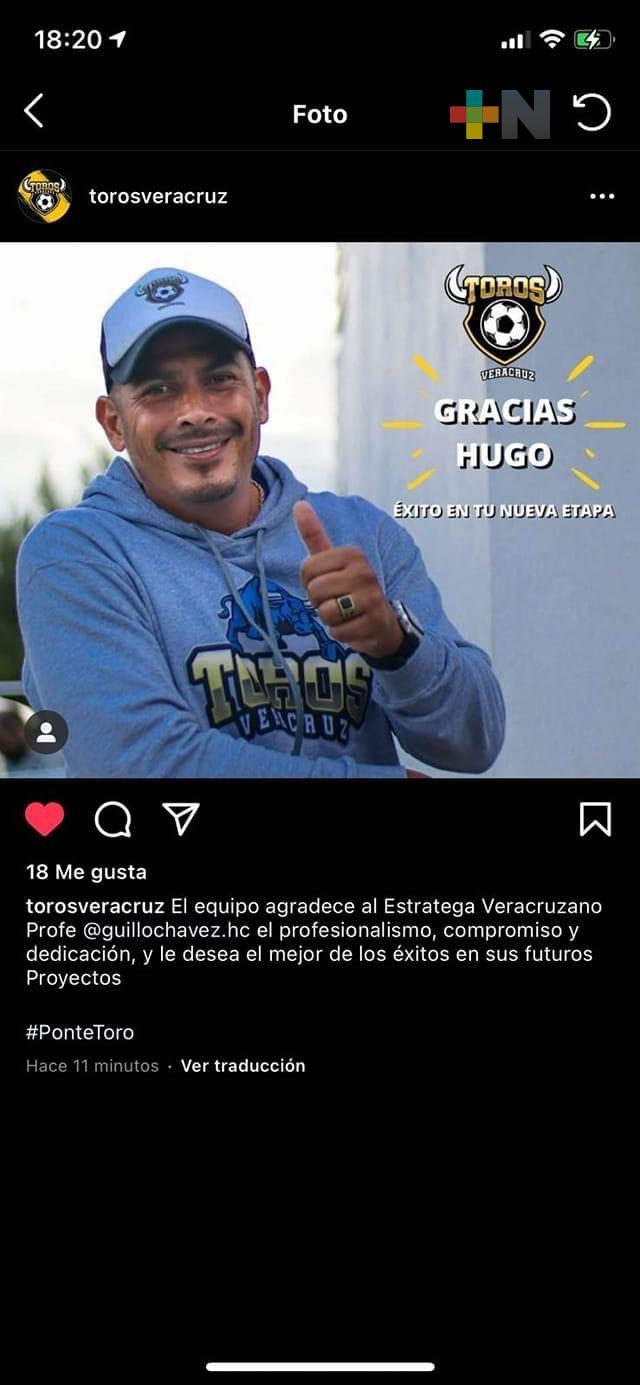Tap the torosveracruz username in the header
Viewport: 640px width, 1385px height.
(158, 196)
